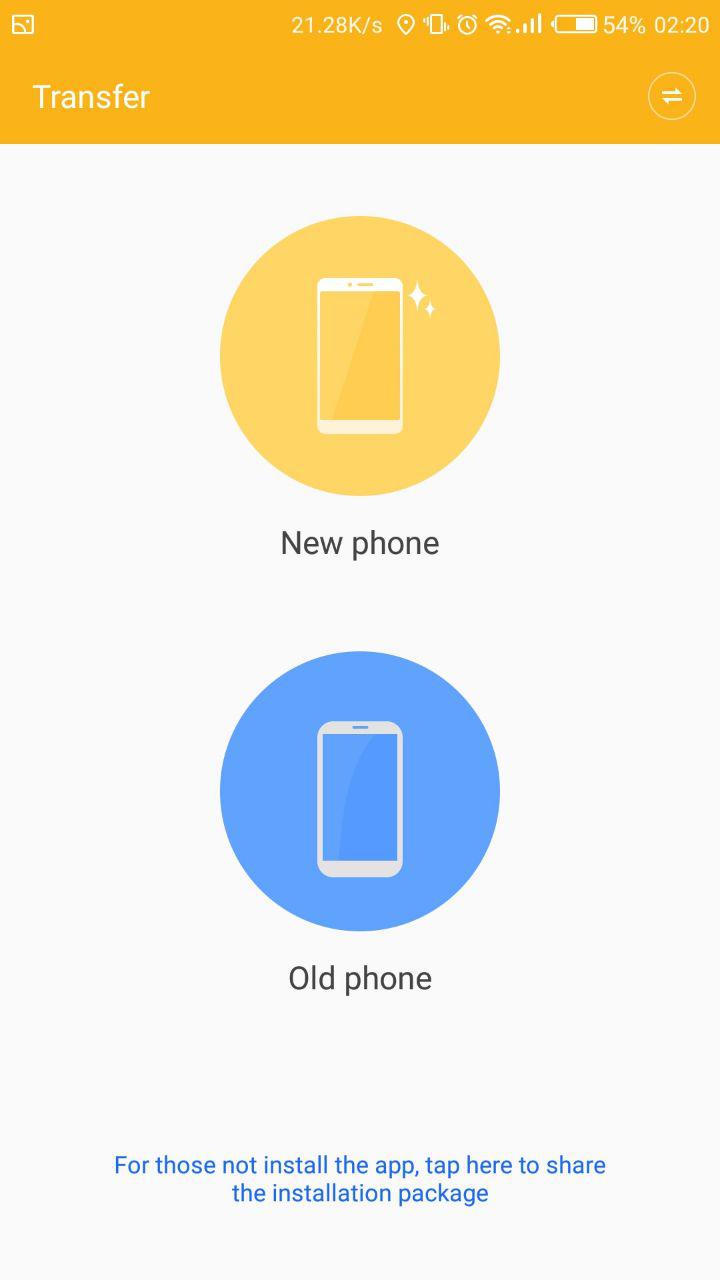This screenshot has height=1280, width=720.
Task: Select the New phone option
Action: point(360,356)
